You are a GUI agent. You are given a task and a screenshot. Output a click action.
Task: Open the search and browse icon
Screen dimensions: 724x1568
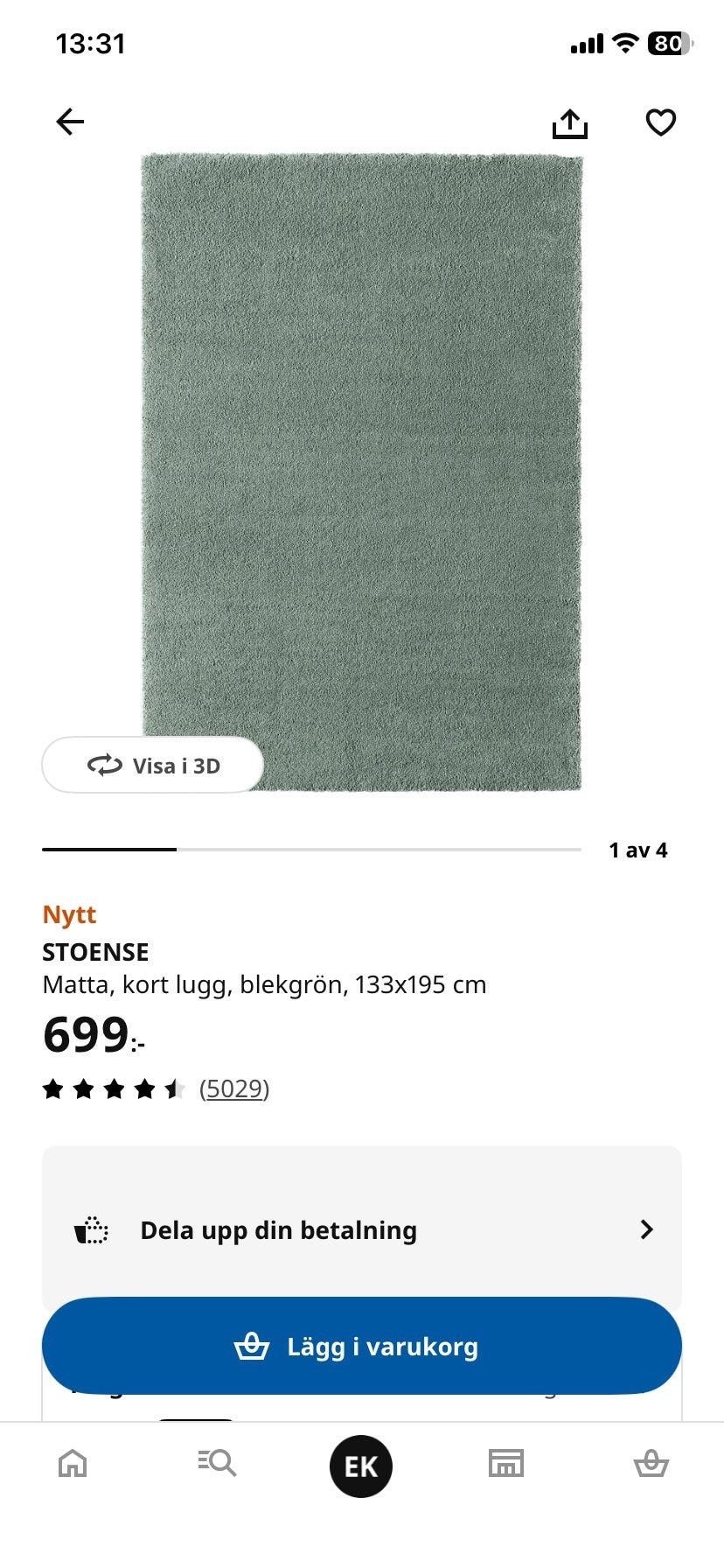[x=216, y=1464]
